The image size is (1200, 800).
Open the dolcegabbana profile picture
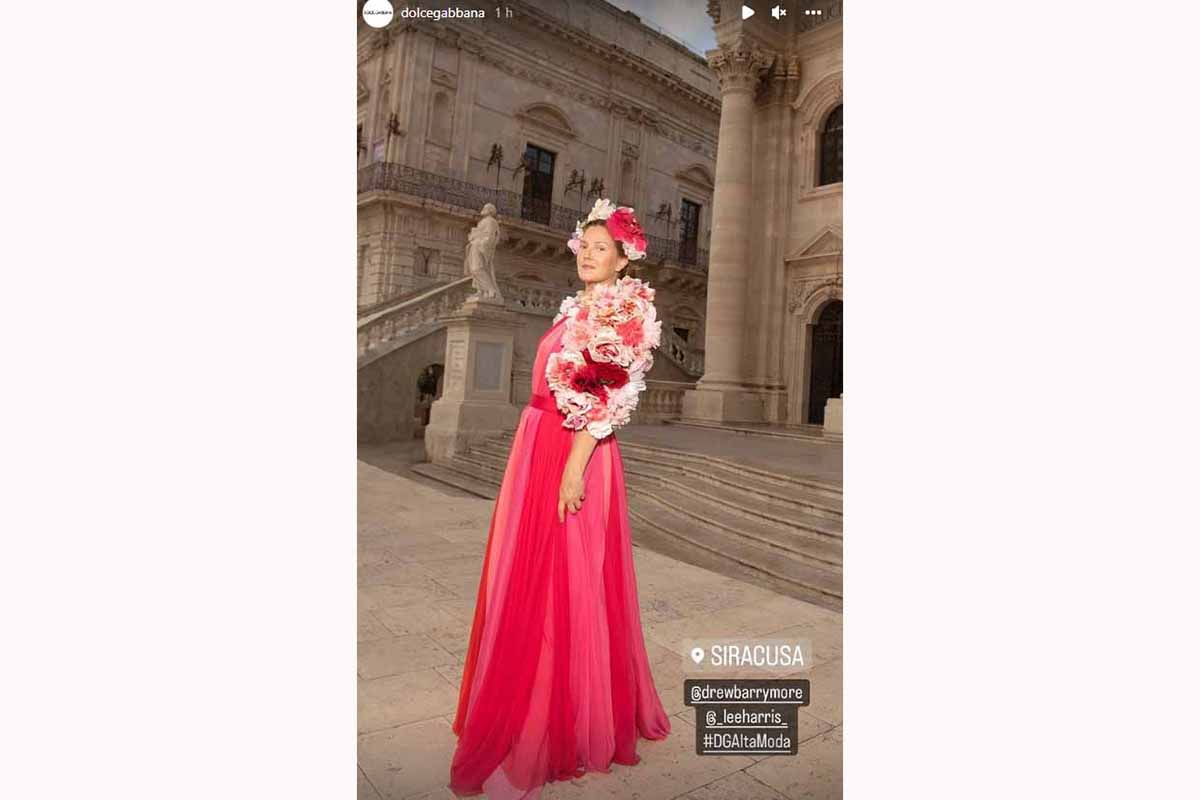click(377, 13)
